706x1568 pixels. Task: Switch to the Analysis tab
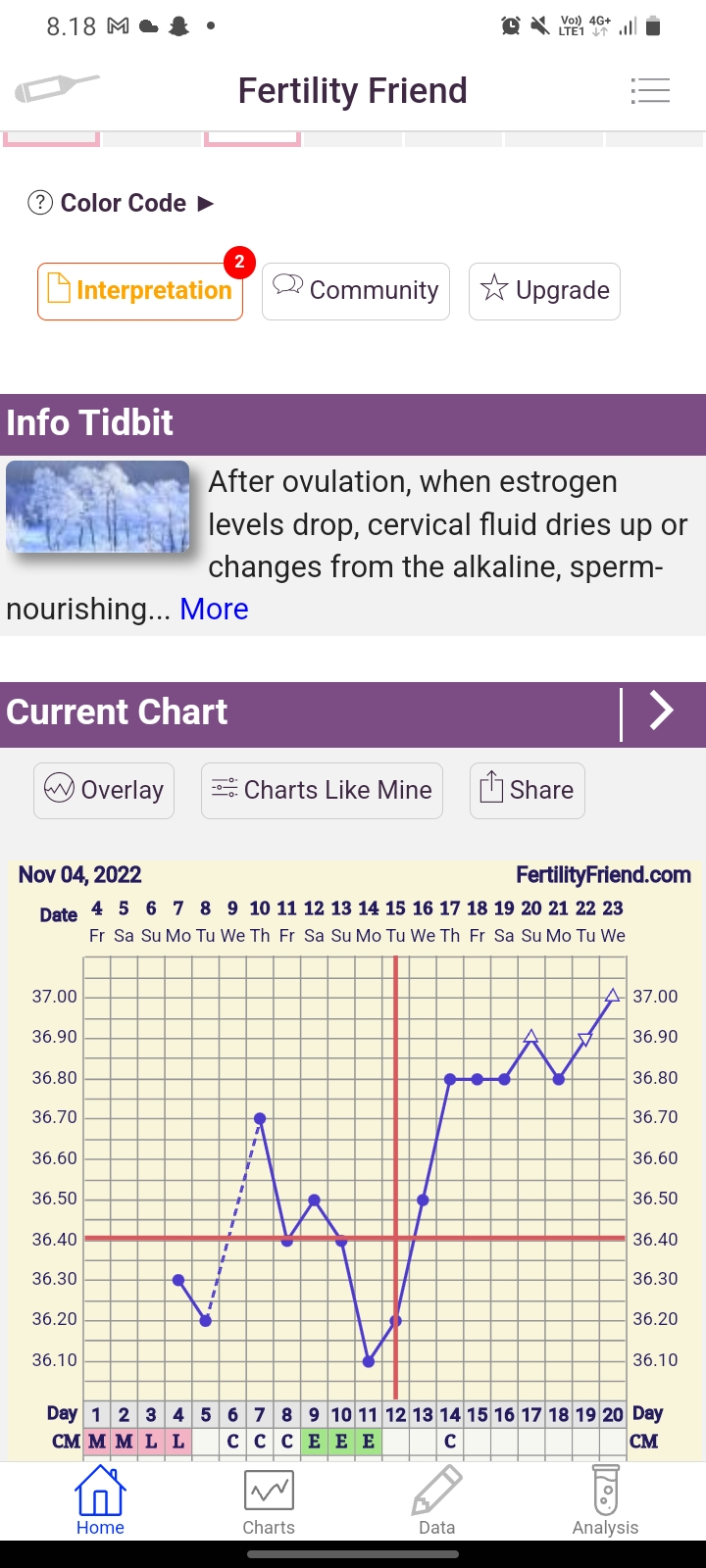coord(605,1500)
